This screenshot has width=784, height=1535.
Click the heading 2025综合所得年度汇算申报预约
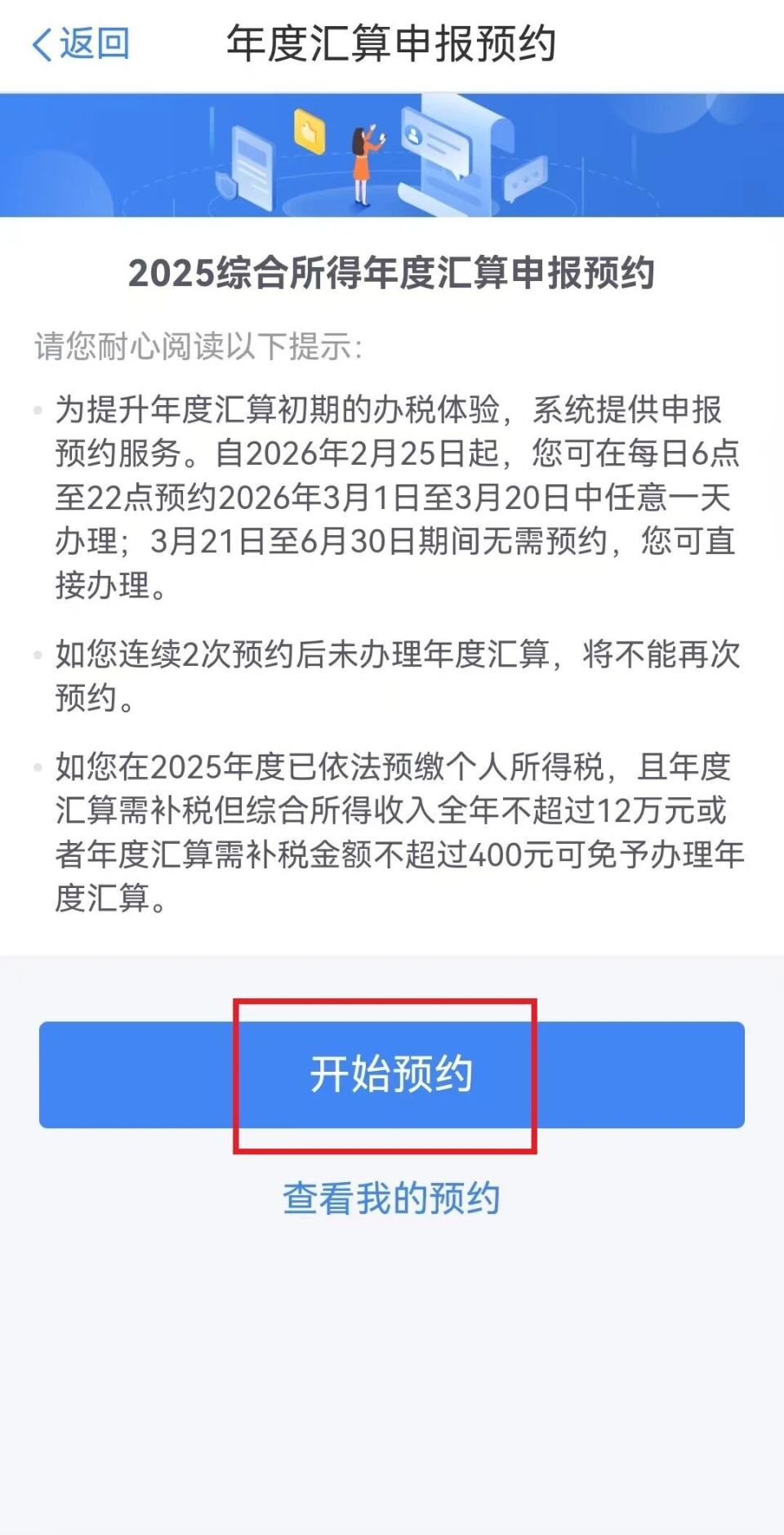392,274
